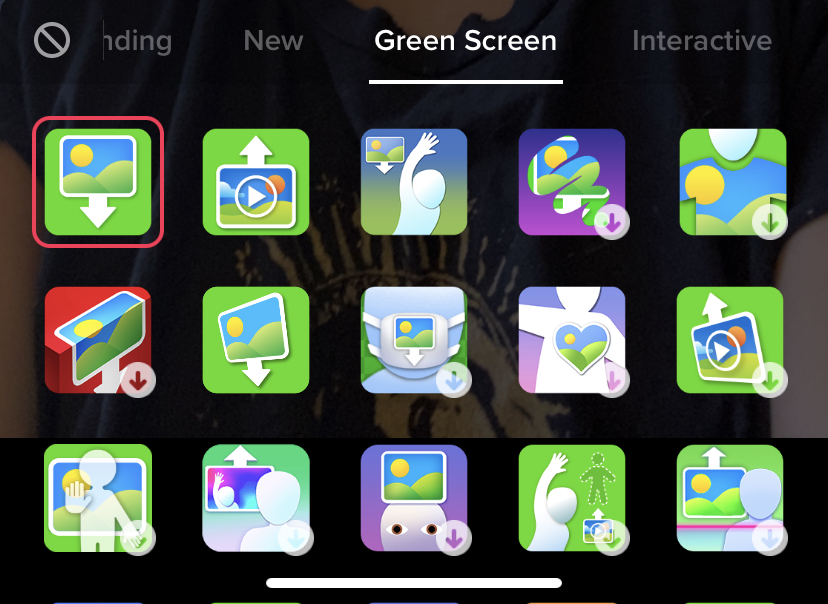The image size is (828, 604).
Task: Choose the waving figure with dotted body outline effect
Action: click(x=572, y=497)
